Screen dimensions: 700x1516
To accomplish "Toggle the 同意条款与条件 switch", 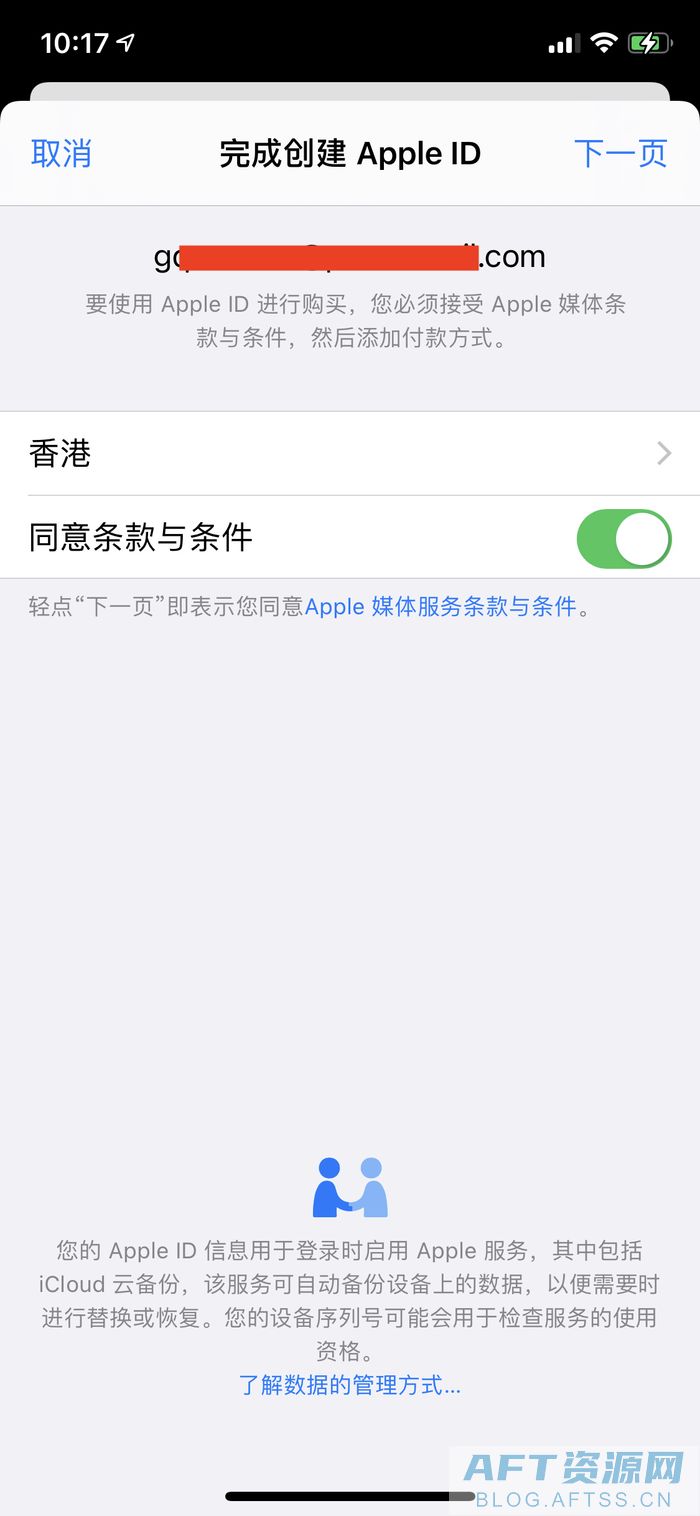I will tap(623, 538).
